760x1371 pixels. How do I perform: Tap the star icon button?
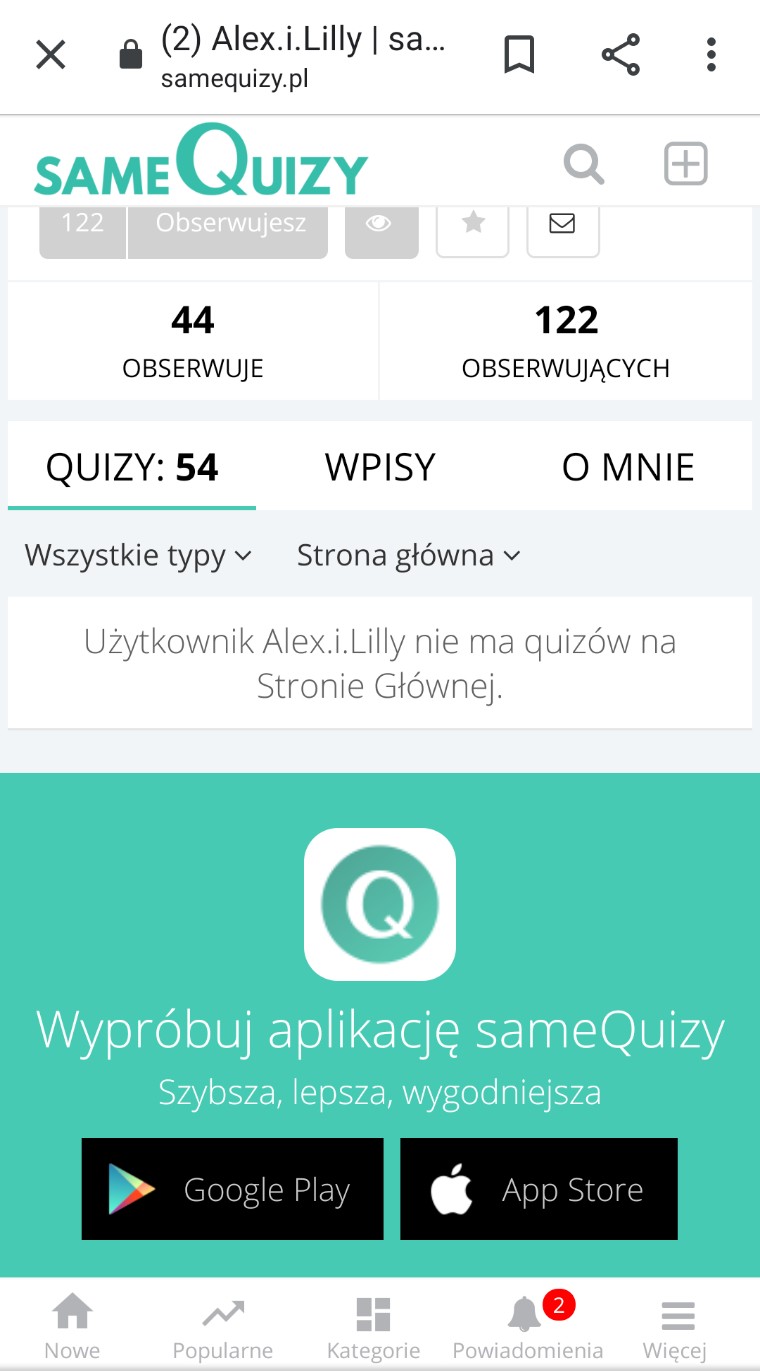473,224
